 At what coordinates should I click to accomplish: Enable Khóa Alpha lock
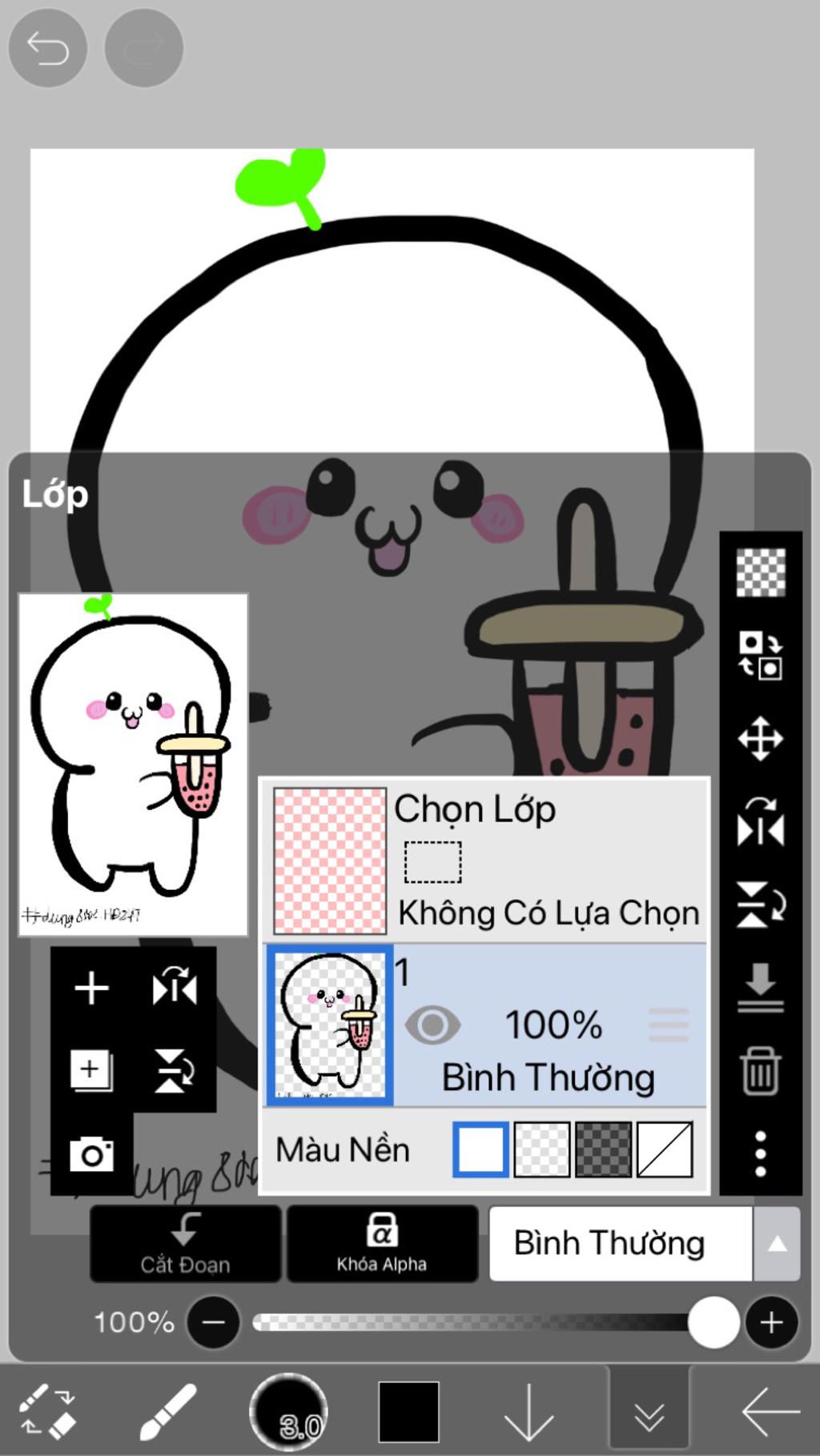coord(382,1244)
